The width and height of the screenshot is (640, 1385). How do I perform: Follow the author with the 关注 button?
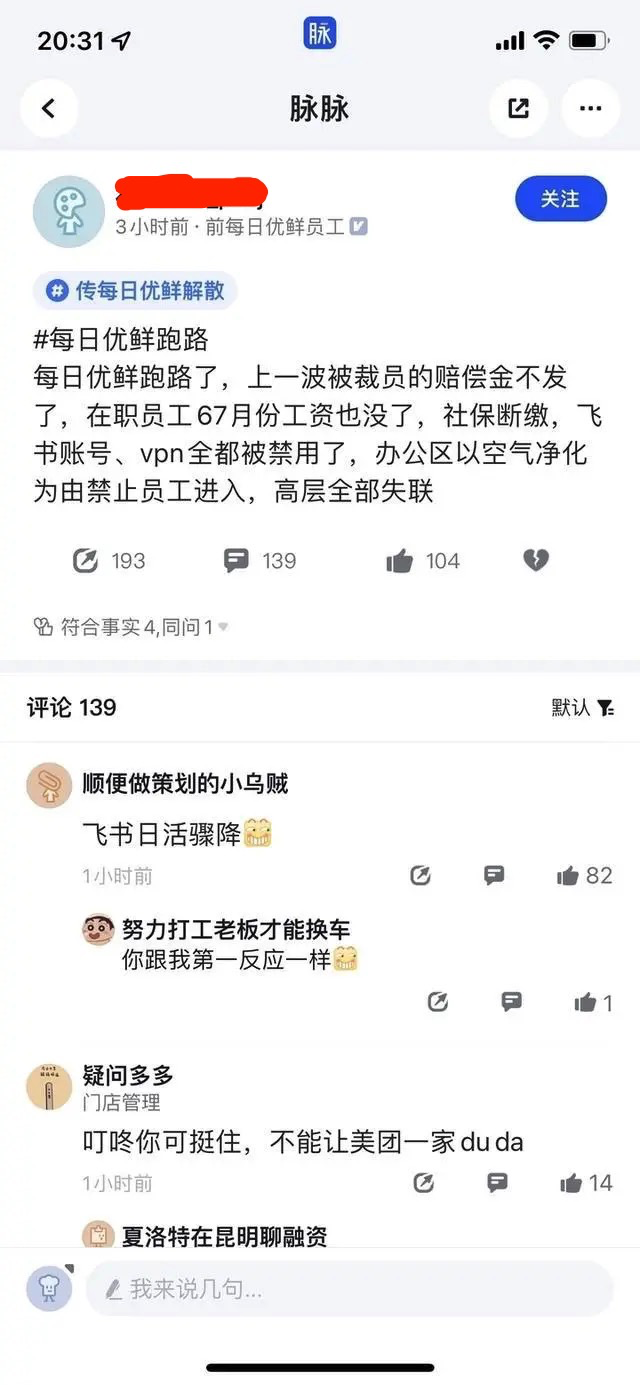pyautogui.click(x=560, y=199)
